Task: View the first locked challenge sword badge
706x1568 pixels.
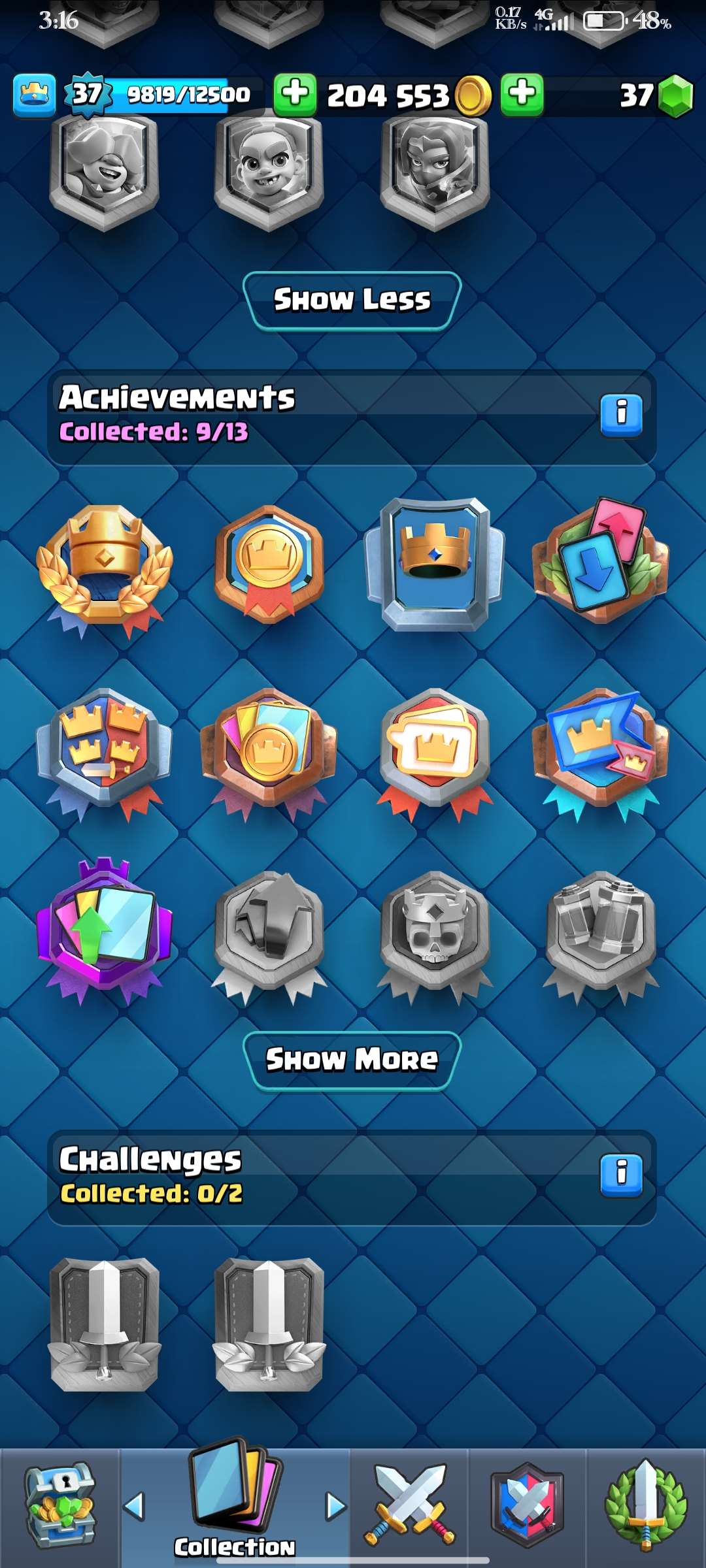Action: [105, 1323]
